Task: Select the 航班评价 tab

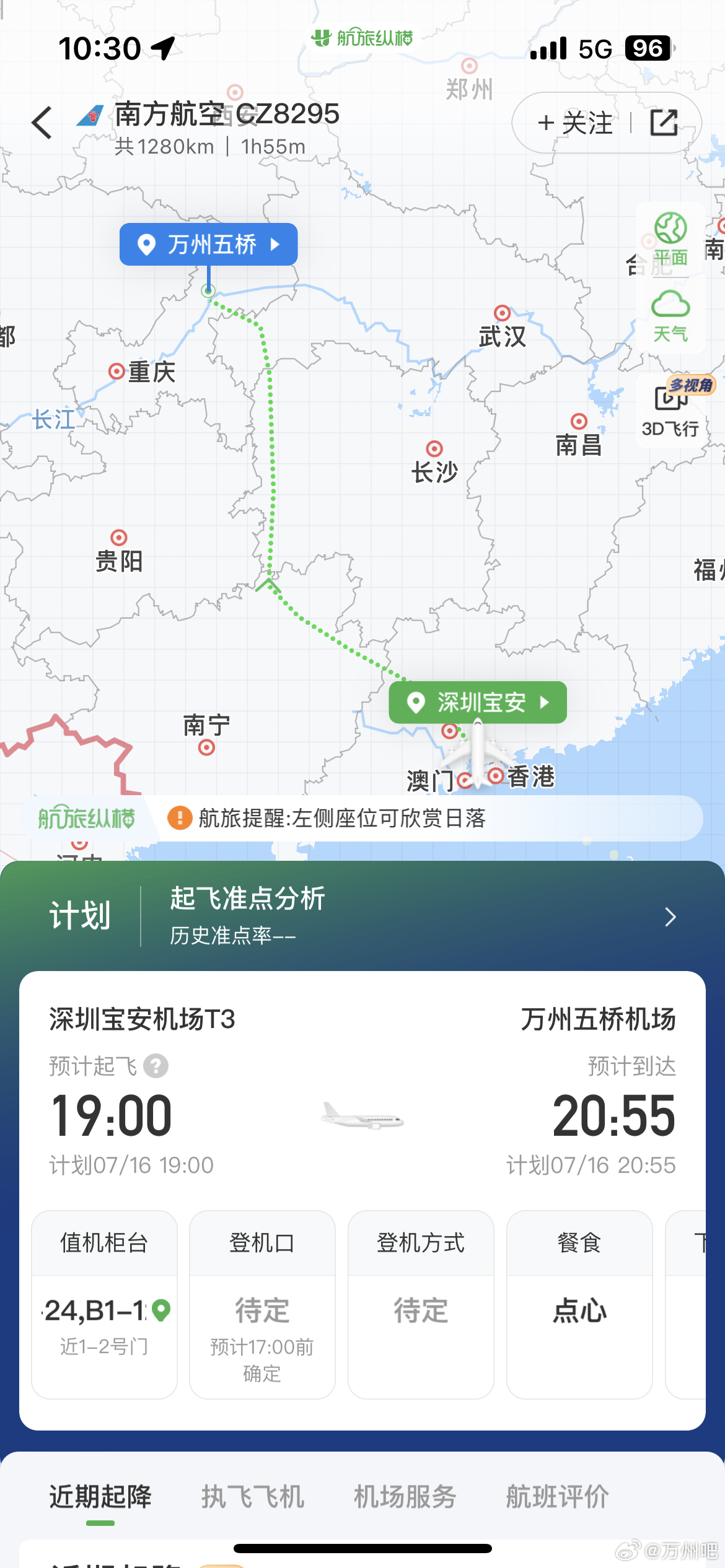Action: 558,1497
